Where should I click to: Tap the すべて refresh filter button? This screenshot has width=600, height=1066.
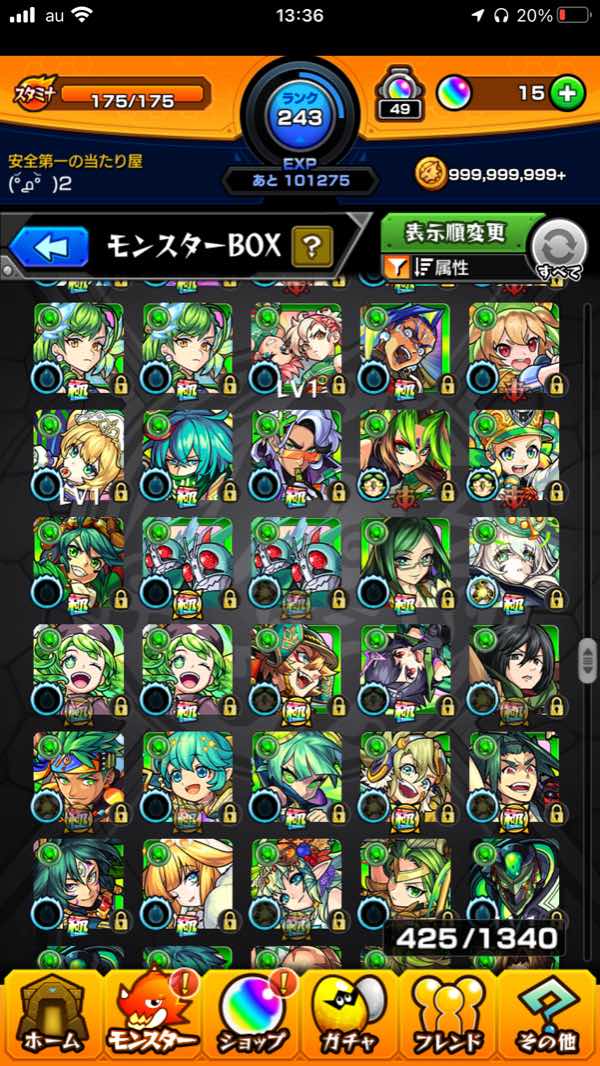click(x=558, y=249)
